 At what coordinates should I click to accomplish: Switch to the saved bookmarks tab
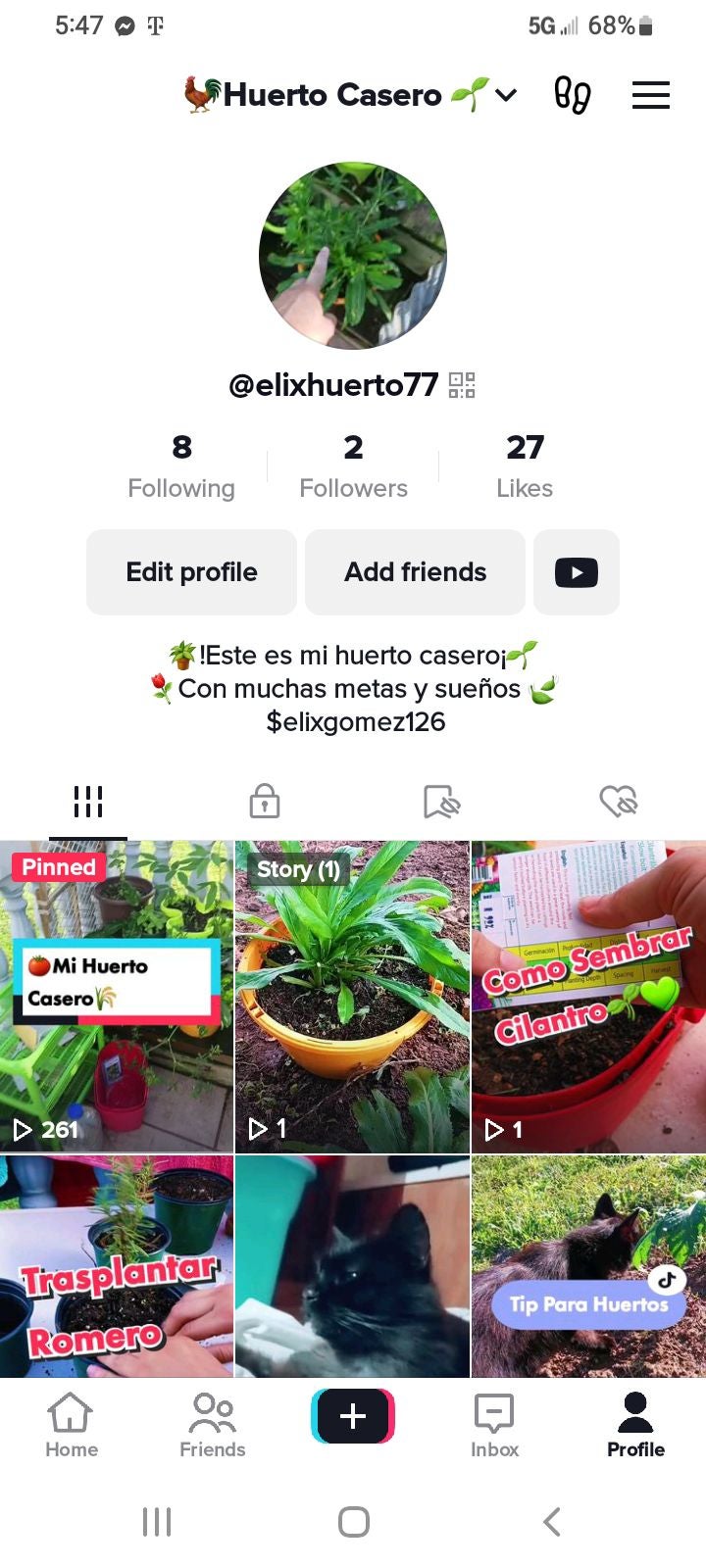point(441,802)
